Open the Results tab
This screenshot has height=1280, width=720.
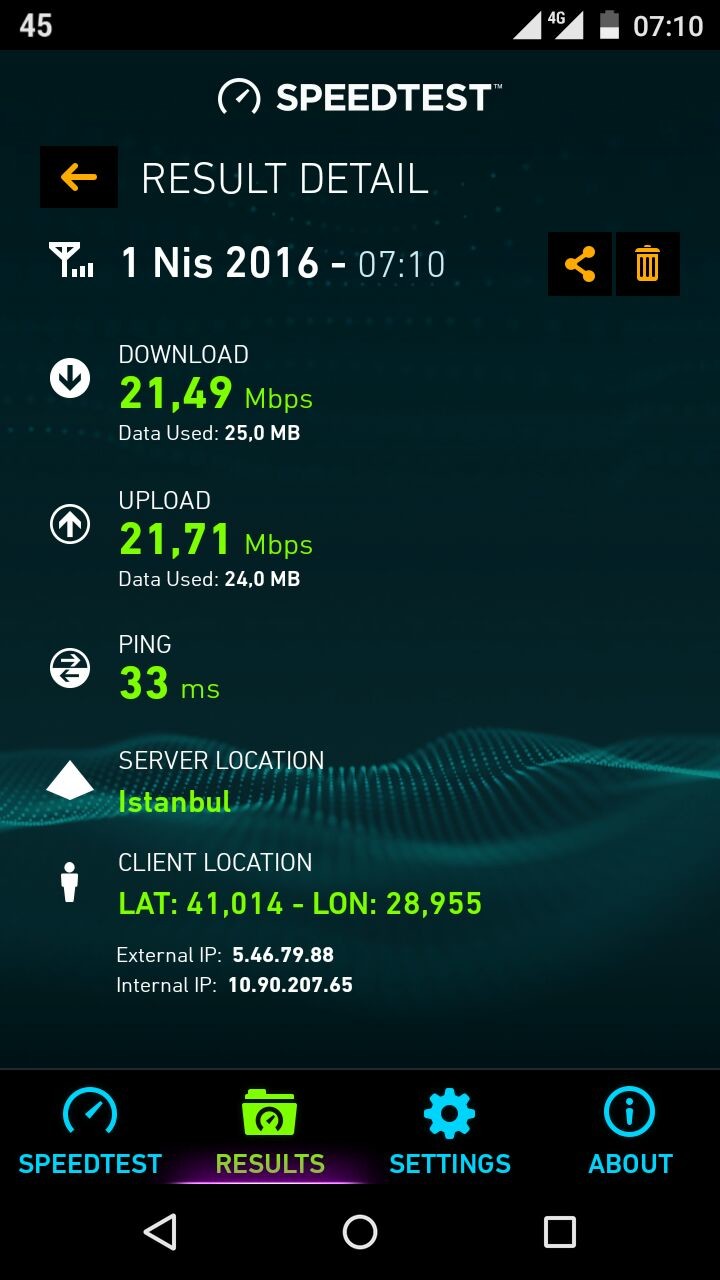(x=270, y=1131)
